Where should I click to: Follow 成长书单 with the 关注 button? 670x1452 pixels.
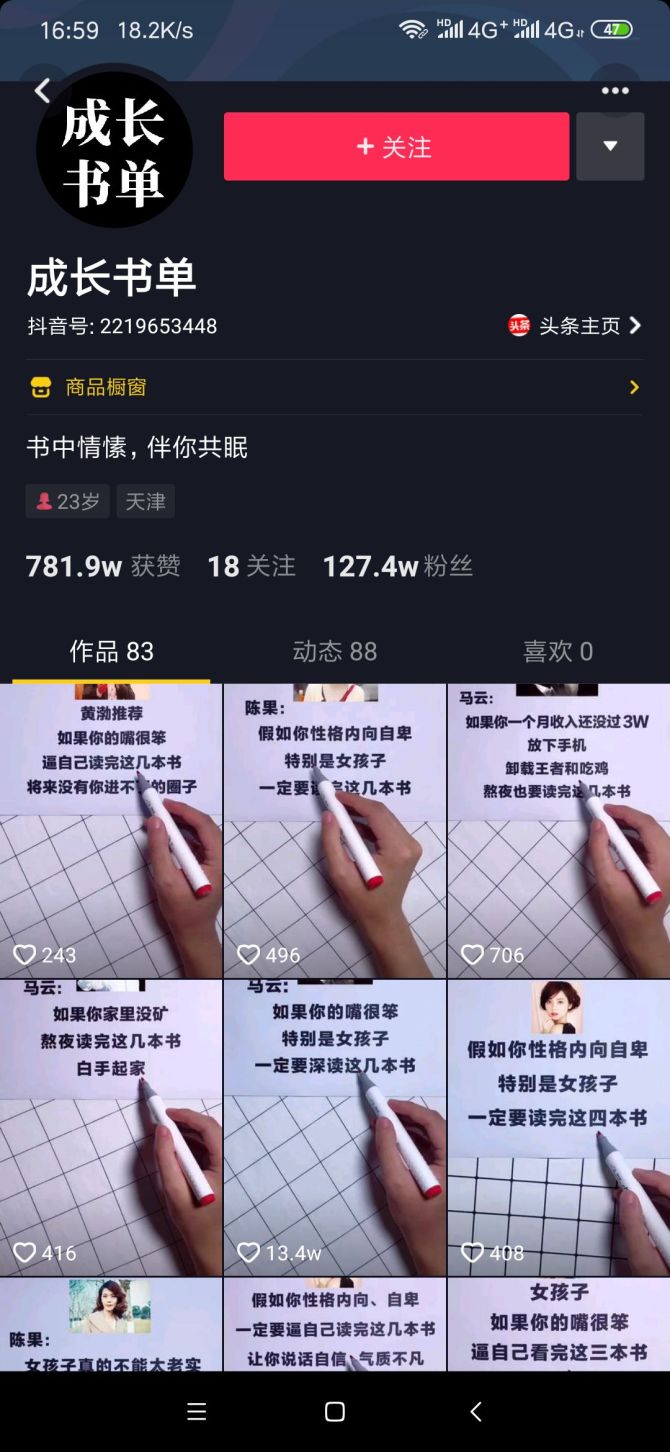[396, 147]
